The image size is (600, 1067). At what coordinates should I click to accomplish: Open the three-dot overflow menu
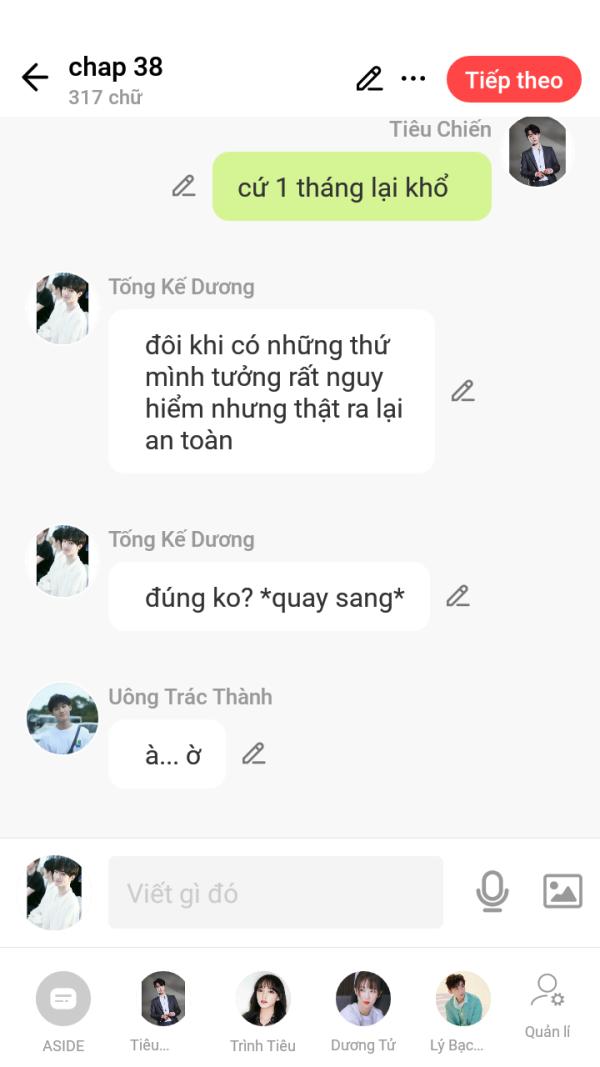click(413, 78)
